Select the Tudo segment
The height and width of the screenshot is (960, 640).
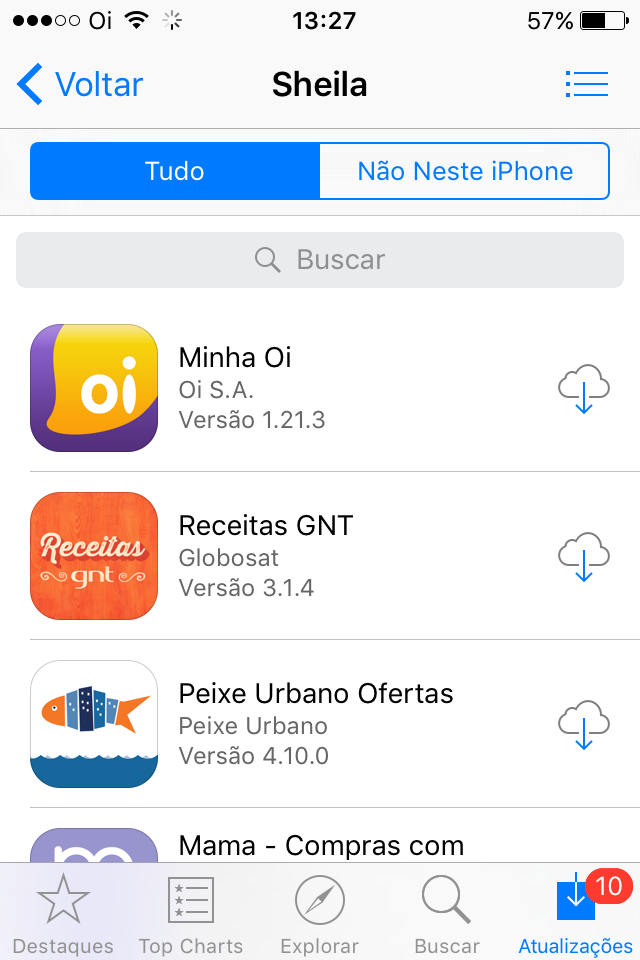[x=175, y=171]
